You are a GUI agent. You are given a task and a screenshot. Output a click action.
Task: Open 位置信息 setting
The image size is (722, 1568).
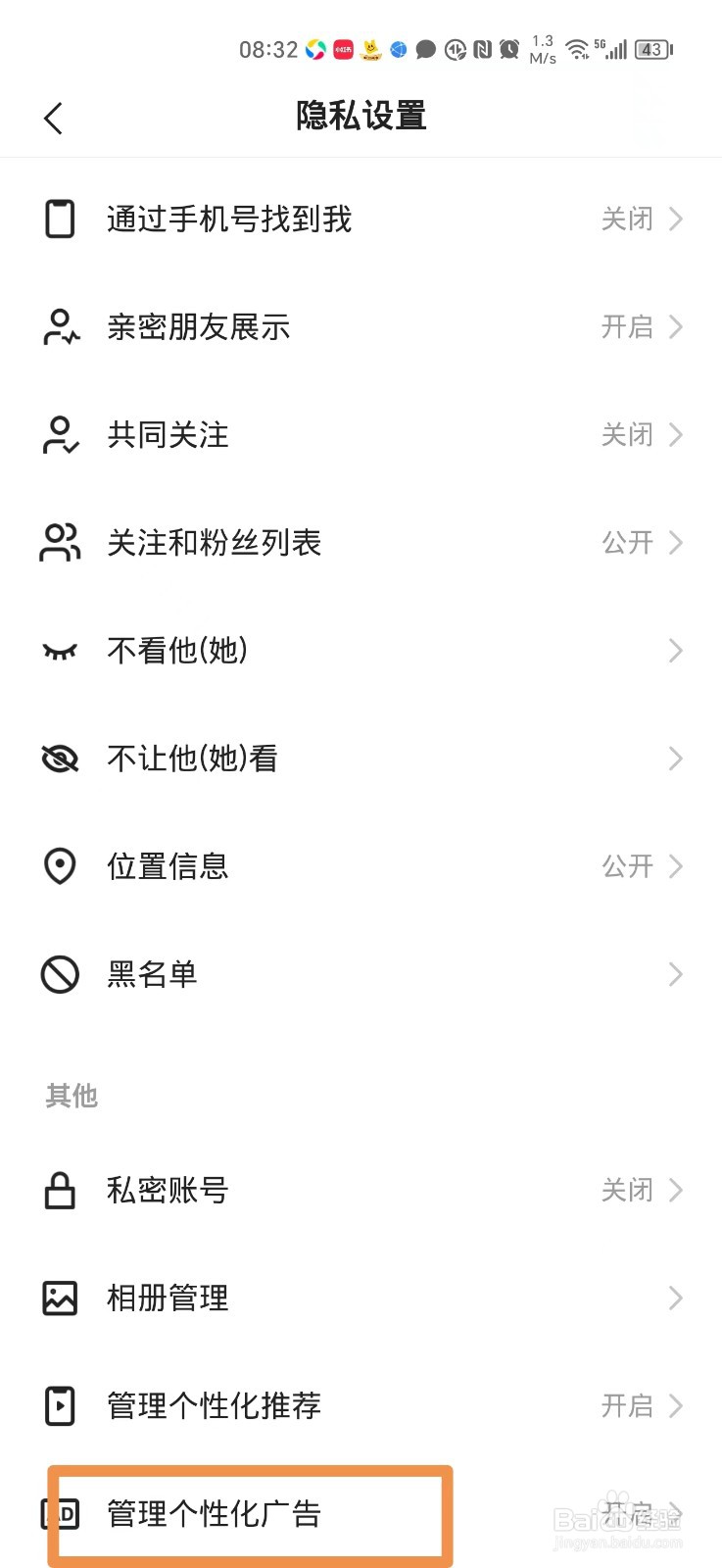point(361,865)
